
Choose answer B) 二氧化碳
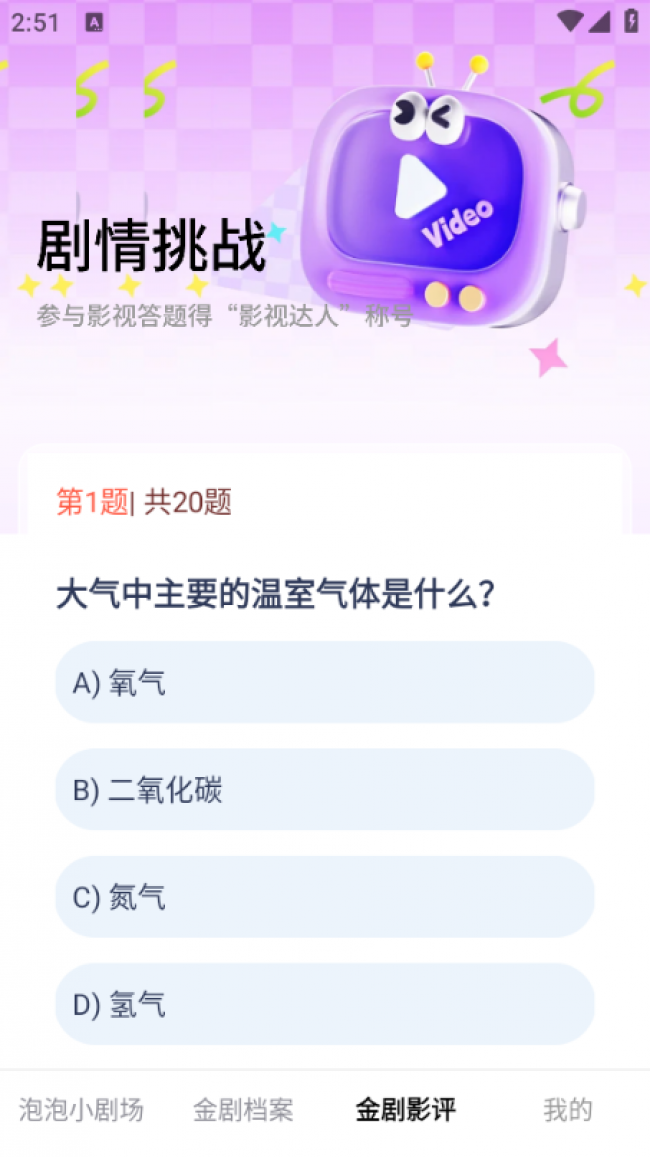(324, 790)
